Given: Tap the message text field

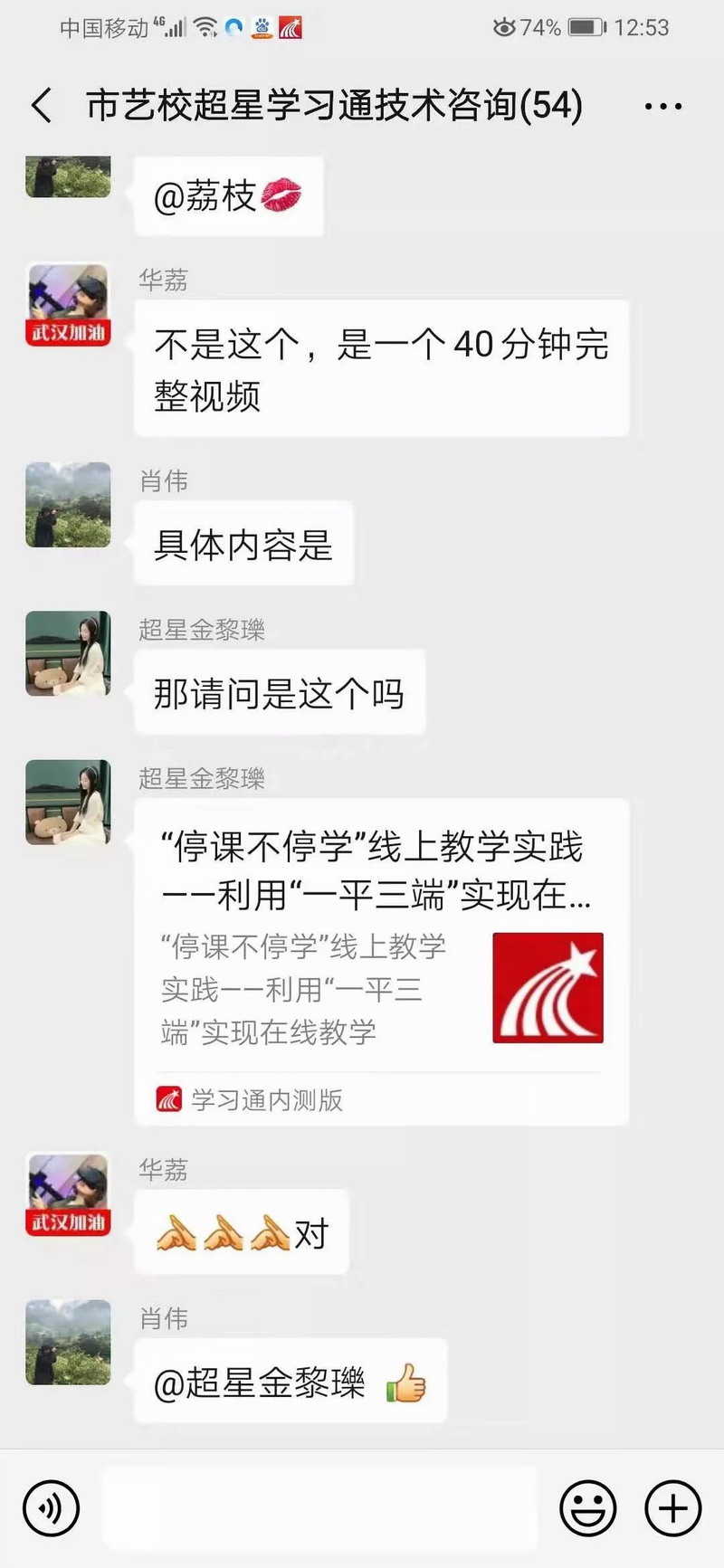Looking at the screenshot, I should tap(319, 1508).
